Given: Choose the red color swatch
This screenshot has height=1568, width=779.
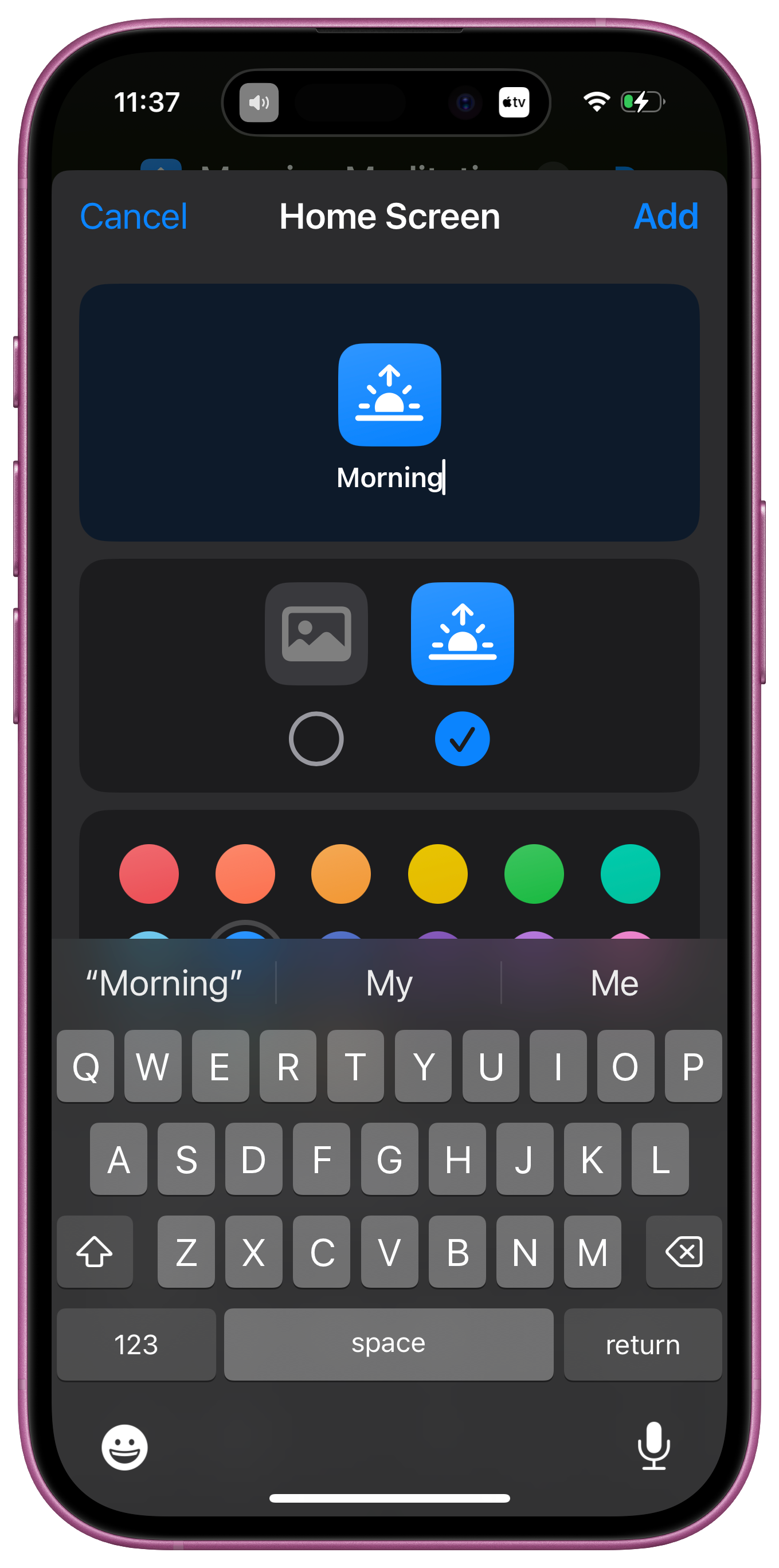Looking at the screenshot, I should (x=149, y=873).
